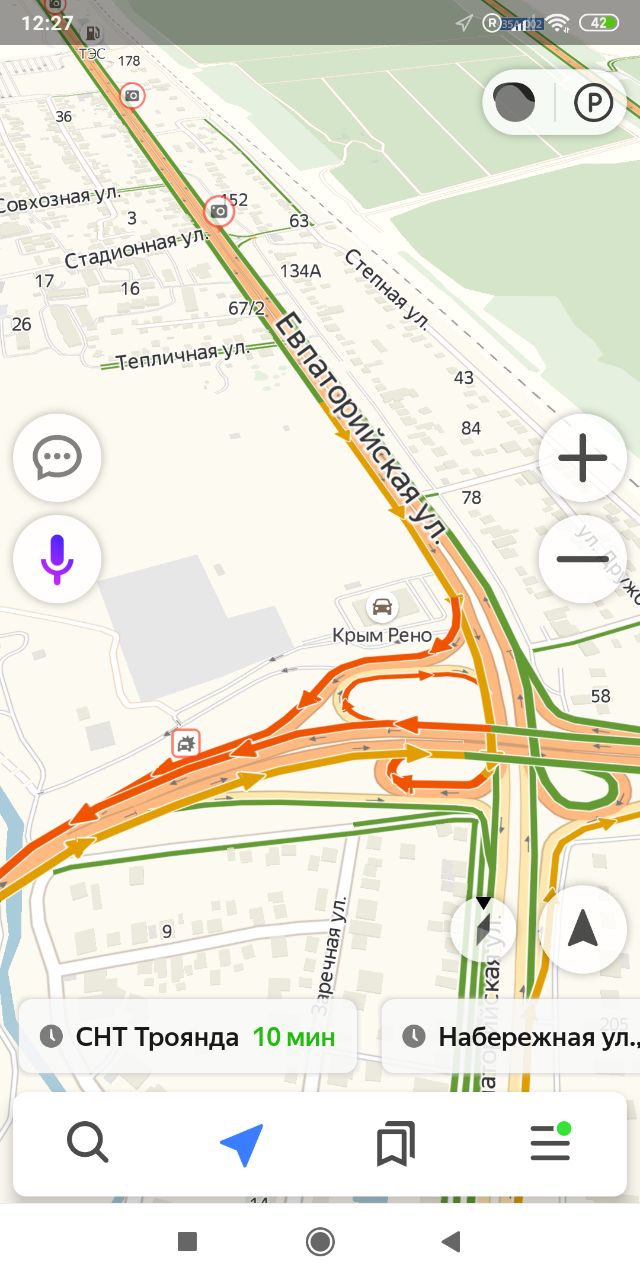Select the Набережная ул. suggestion
The image size is (640, 1280).
point(511,1036)
